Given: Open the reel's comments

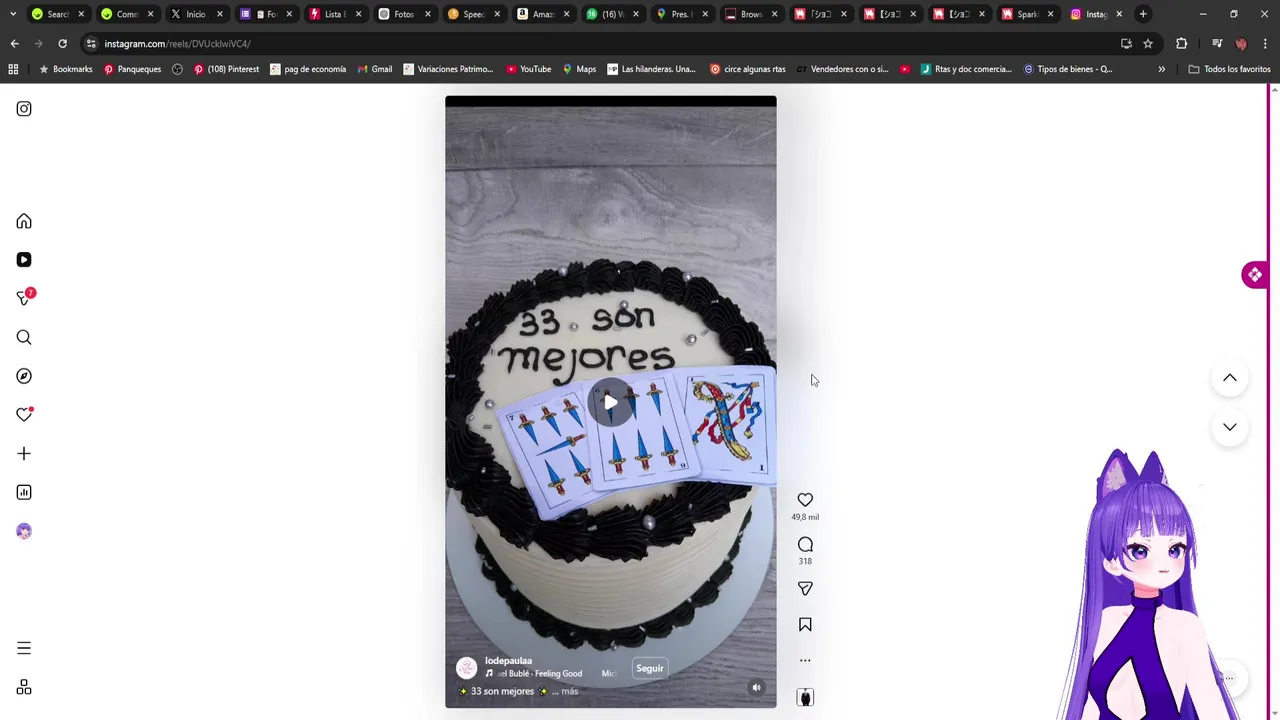Looking at the screenshot, I should tap(805, 545).
